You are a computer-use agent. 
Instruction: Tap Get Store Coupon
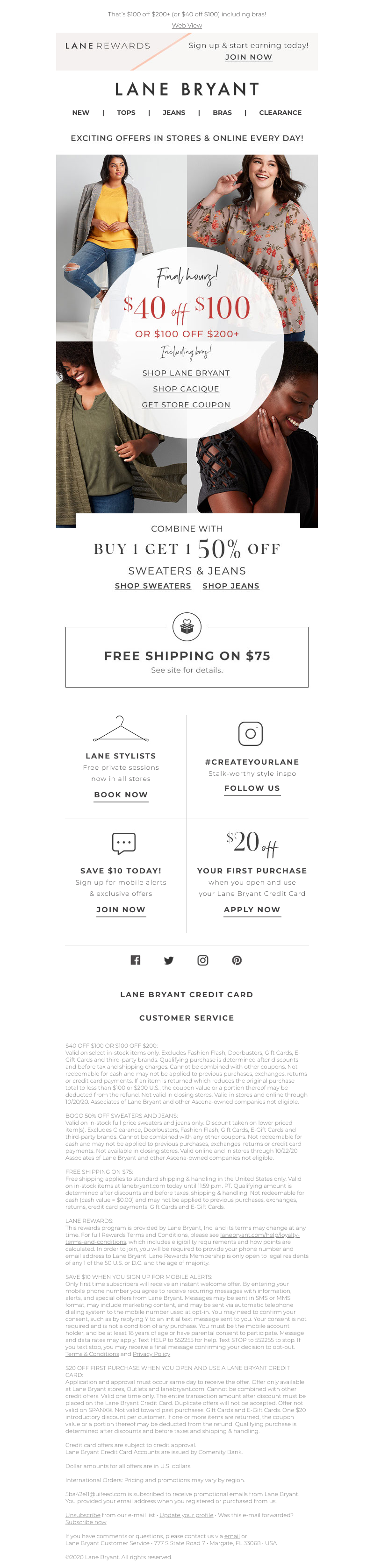pyautogui.click(x=186, y=405)
